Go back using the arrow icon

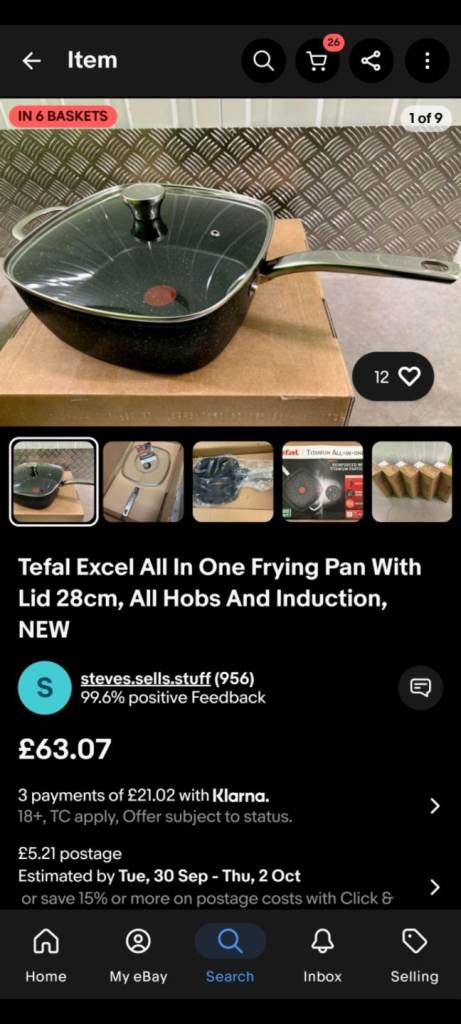pos(31,61)
